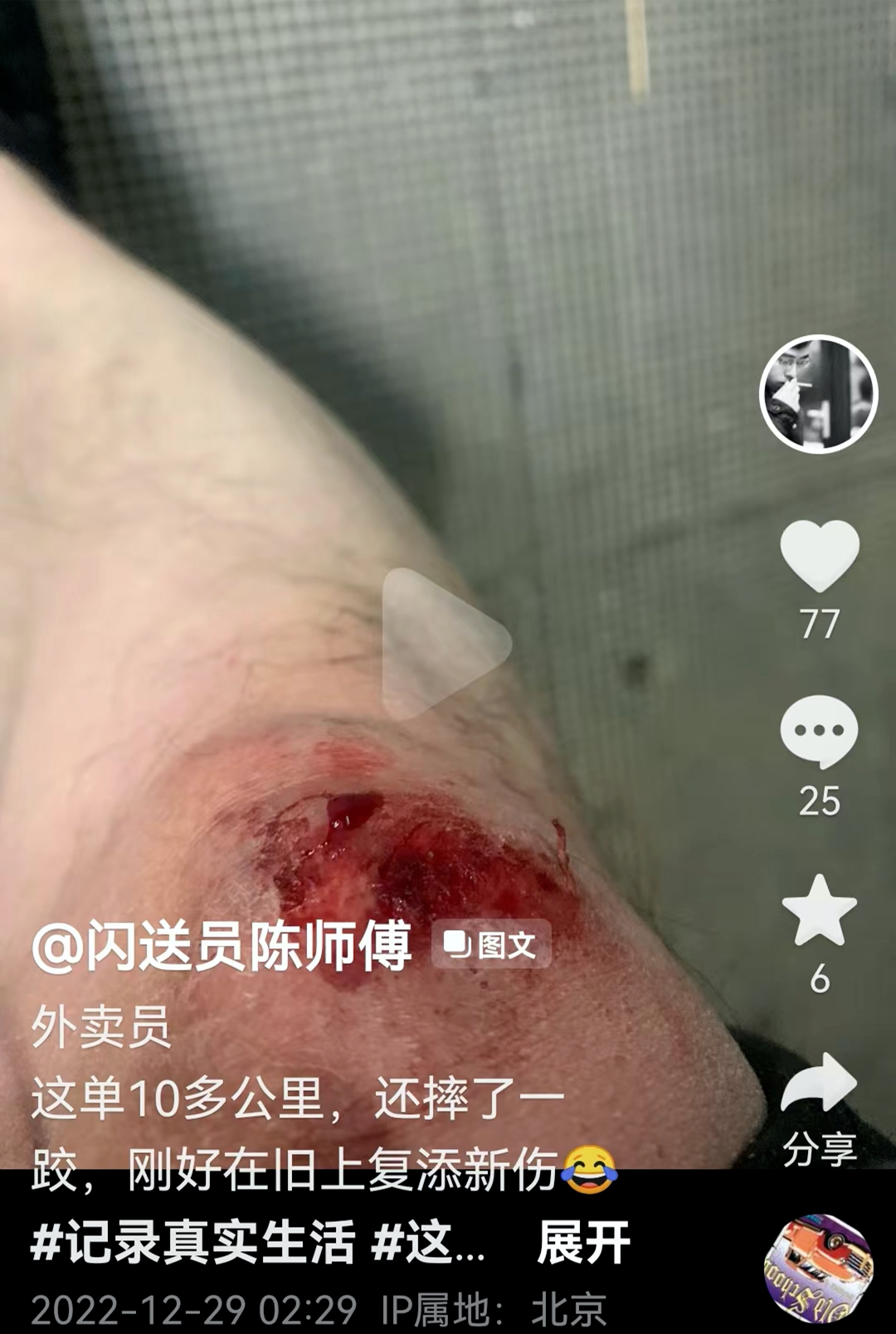Favorite the post with the star

point(819,911)
